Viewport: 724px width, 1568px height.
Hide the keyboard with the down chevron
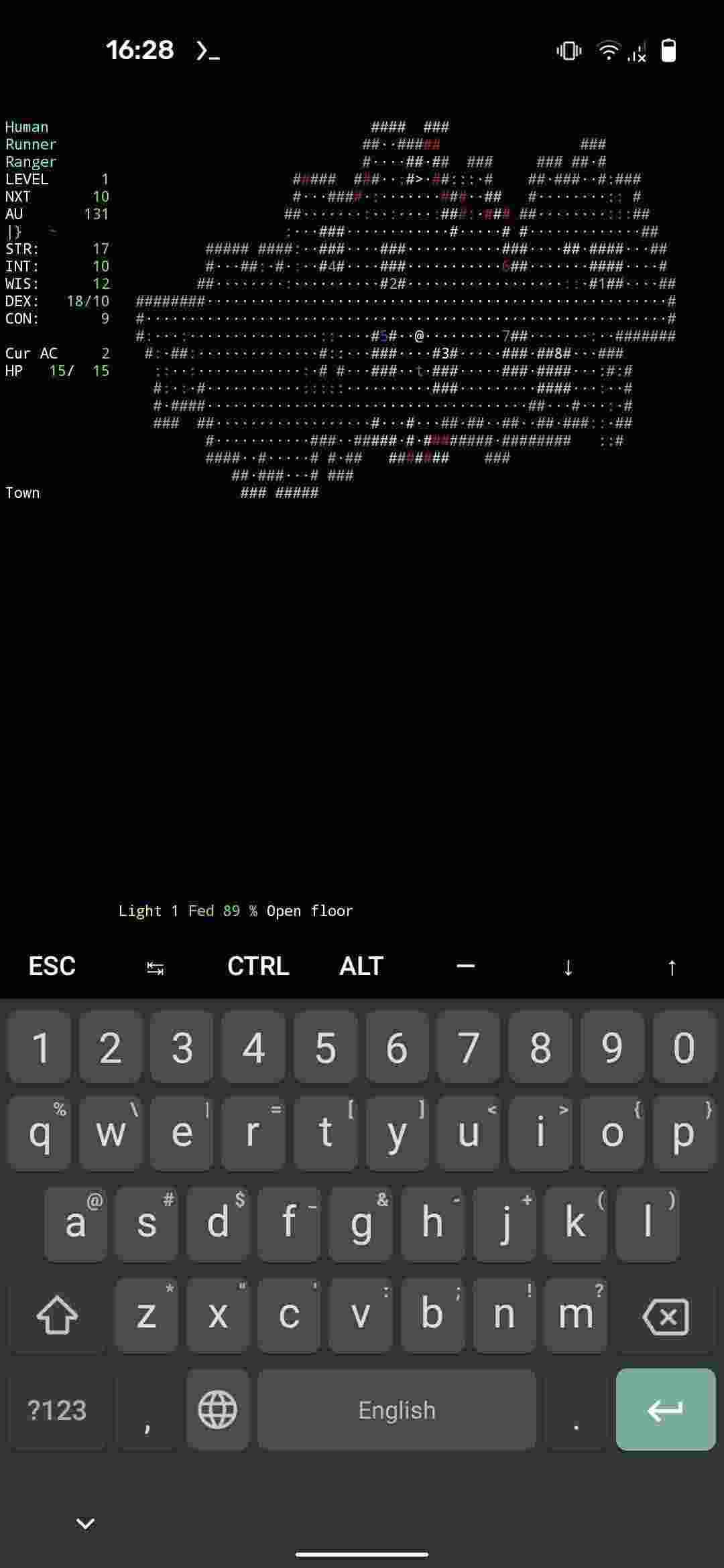coord(85,1523)
